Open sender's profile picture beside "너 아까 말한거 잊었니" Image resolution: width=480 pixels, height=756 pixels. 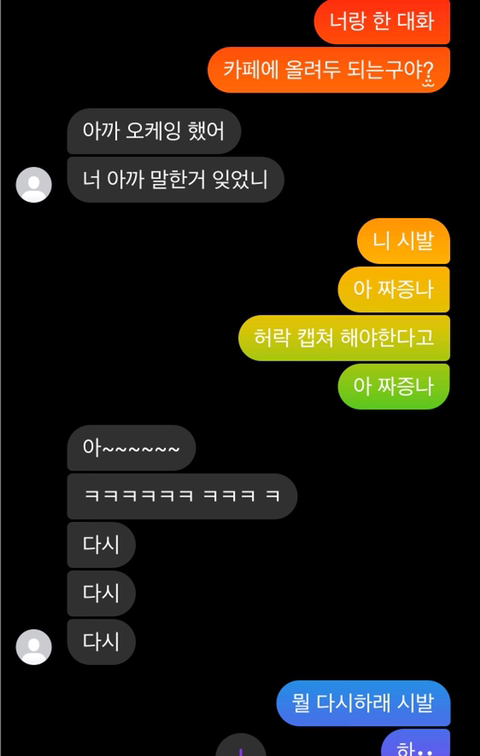34,185
